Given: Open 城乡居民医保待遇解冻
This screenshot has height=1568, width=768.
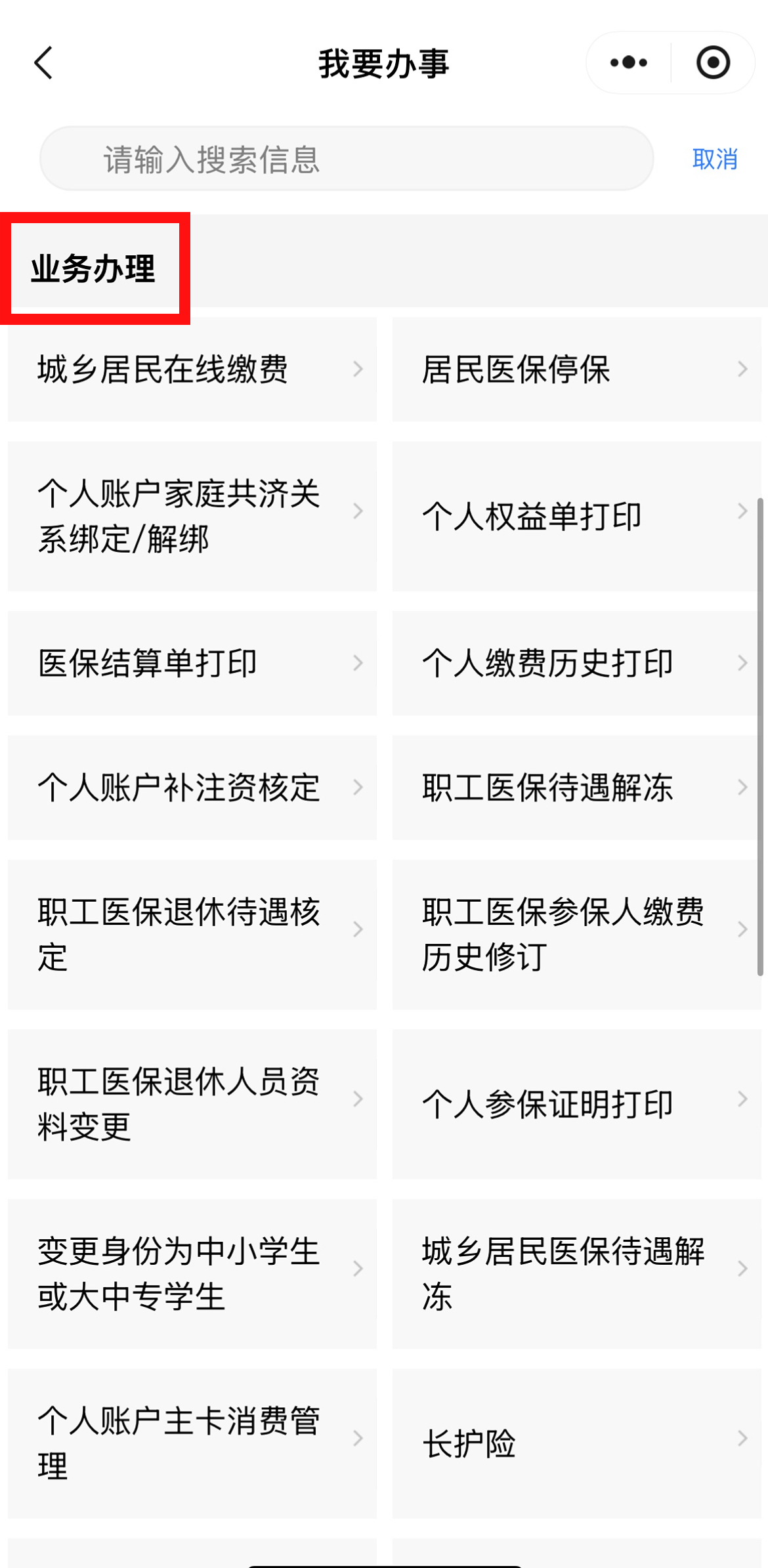Looking at the screenshot, I should (x=576, y=1273).
